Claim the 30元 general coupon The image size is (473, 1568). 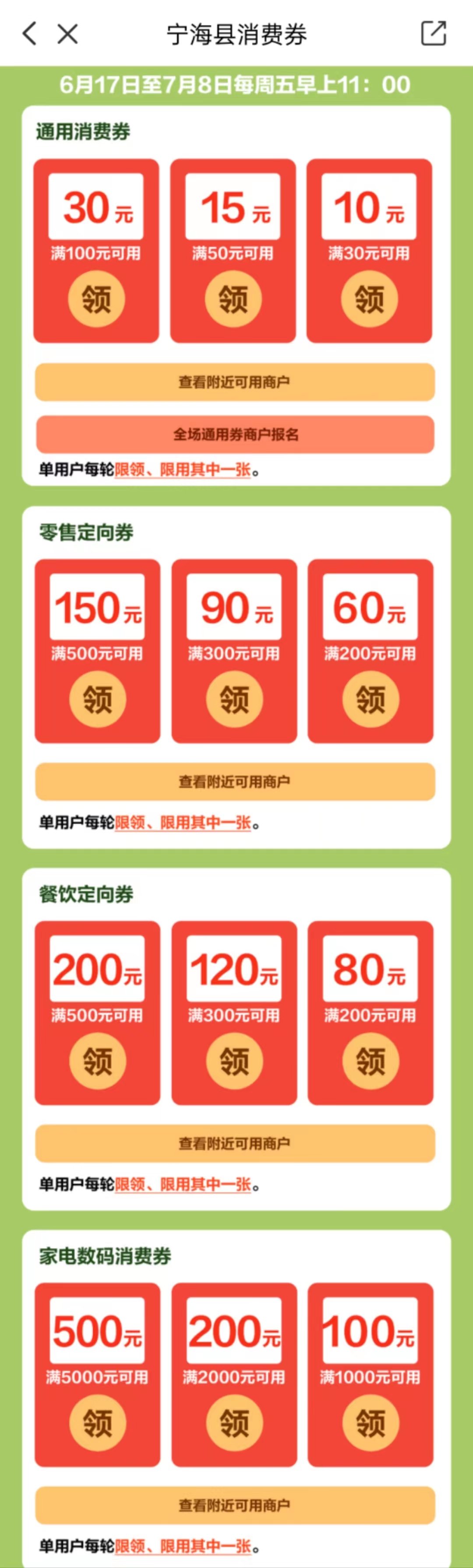point(96,299)
